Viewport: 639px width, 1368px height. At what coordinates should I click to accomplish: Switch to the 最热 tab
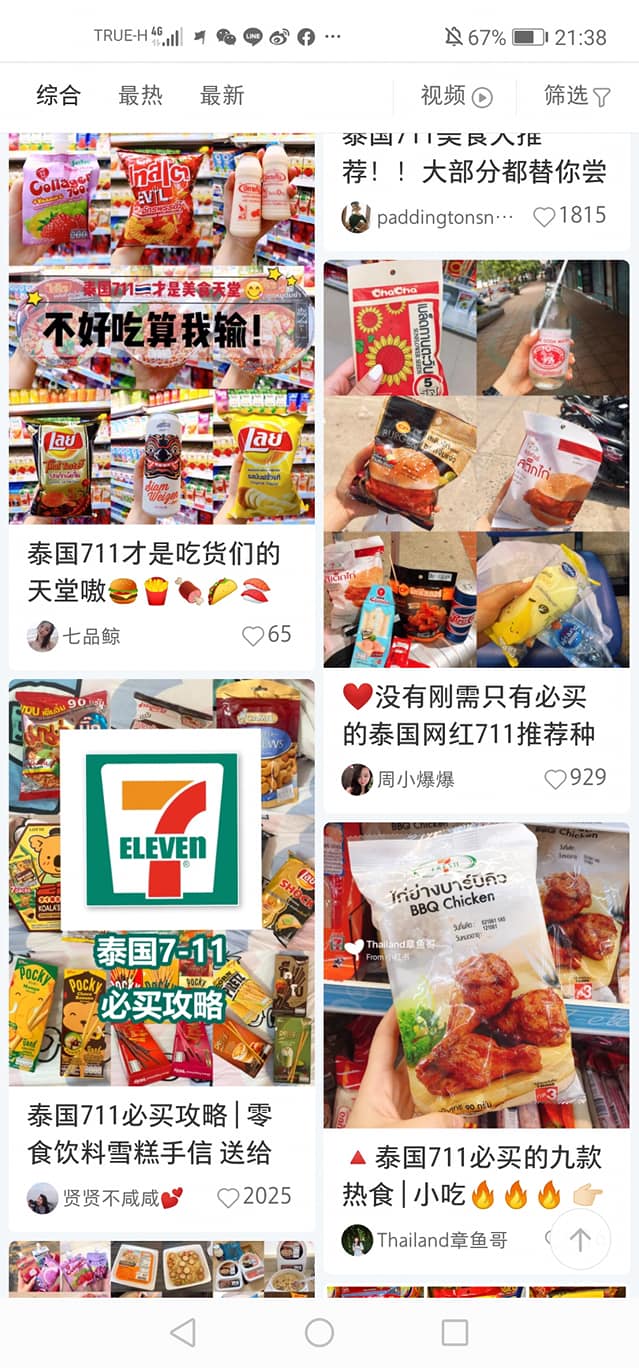[x=140, y=96]
